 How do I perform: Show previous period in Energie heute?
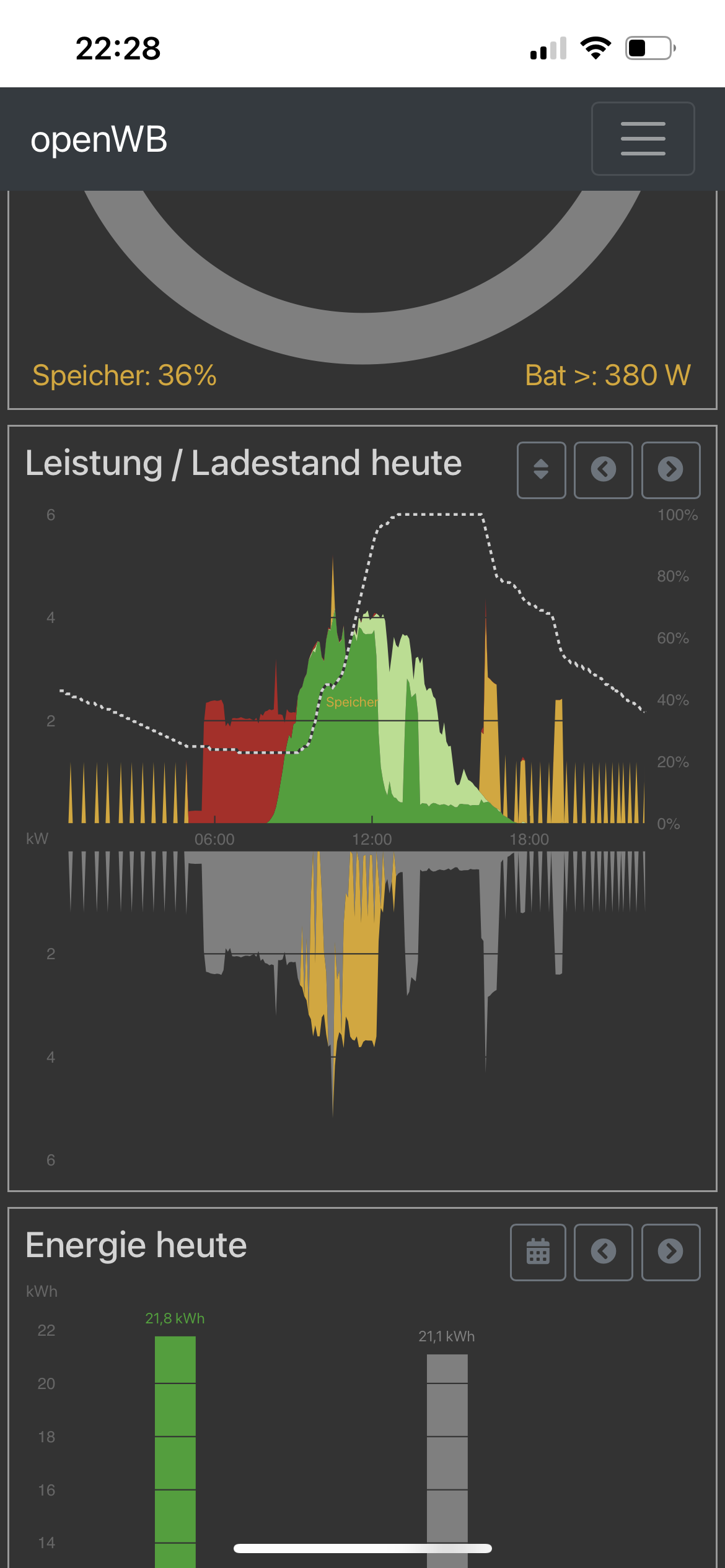point(603,1252)
